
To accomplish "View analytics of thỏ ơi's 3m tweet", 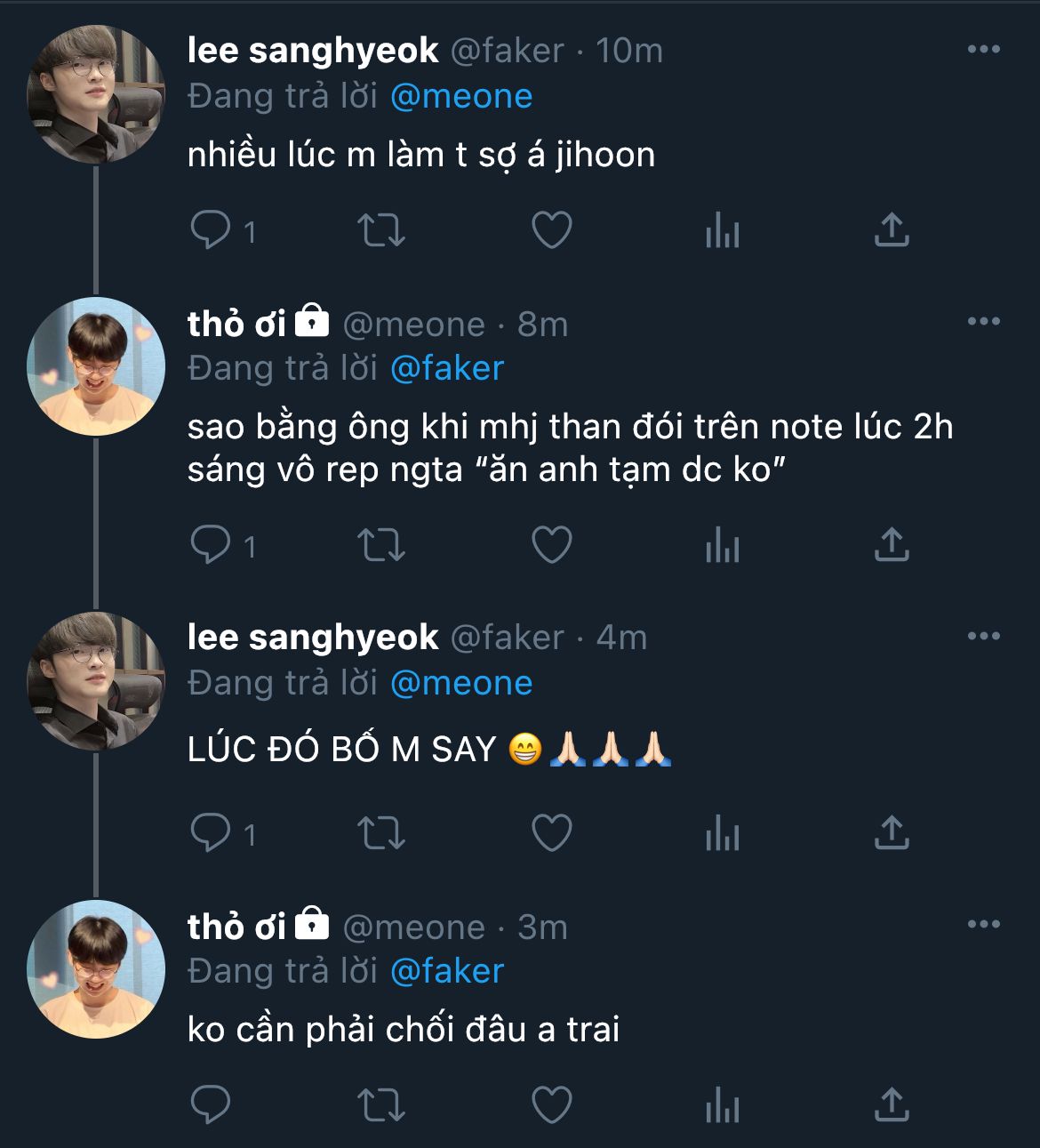I will 722,1105.
